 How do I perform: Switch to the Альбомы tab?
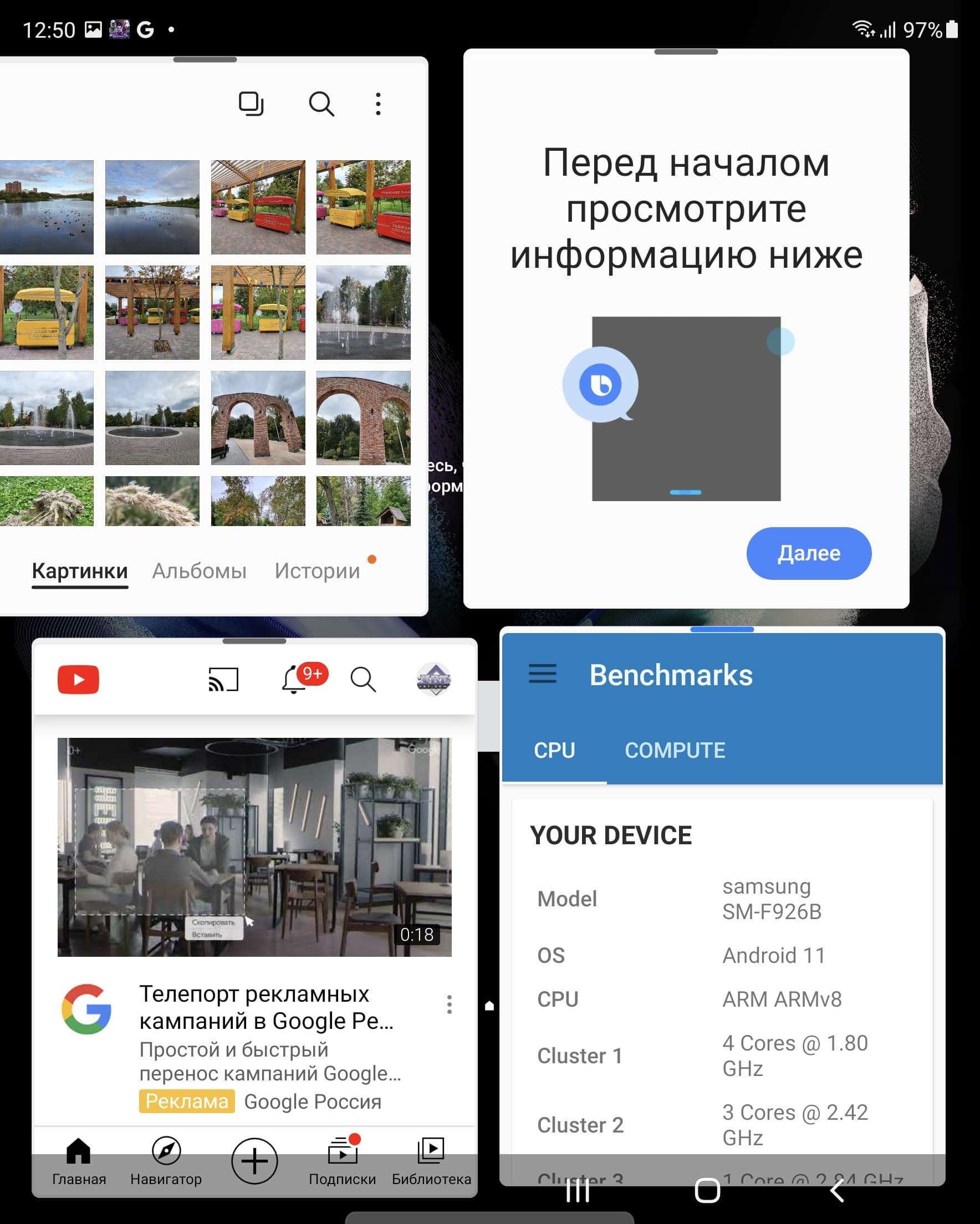(x=200, y=570)
